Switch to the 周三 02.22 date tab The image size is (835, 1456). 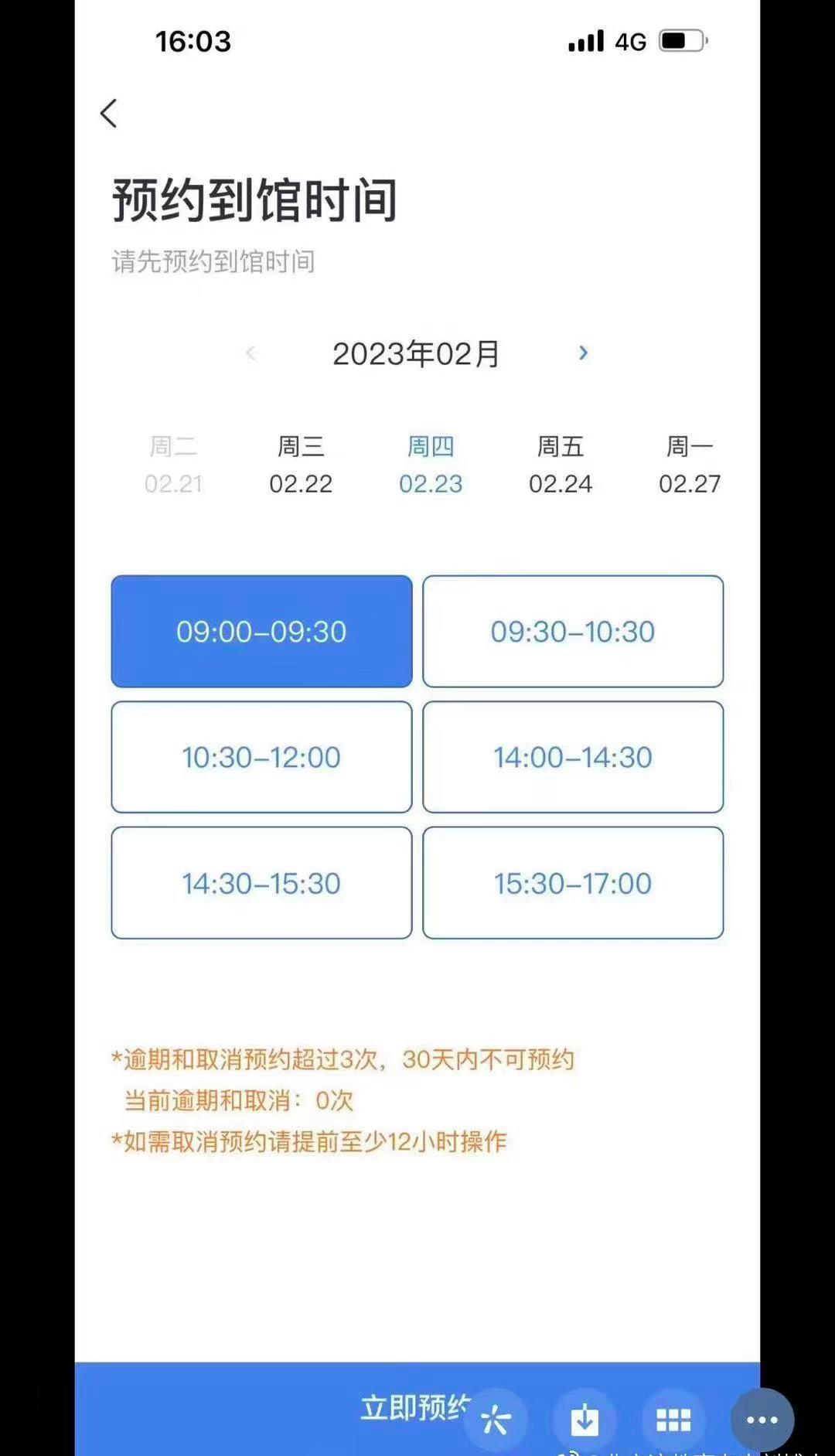tap(302, 464)
